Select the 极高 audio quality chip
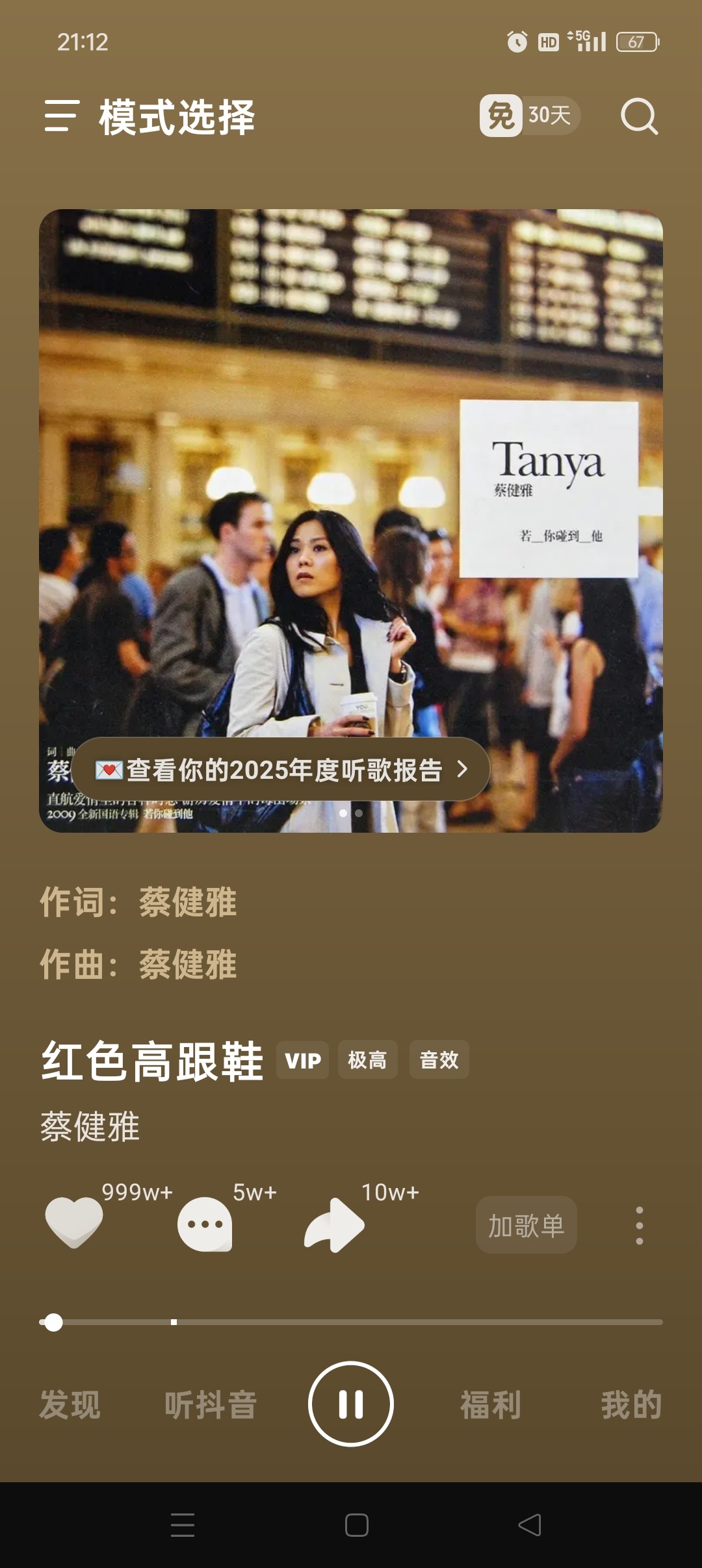 (x=367, y=1060)
